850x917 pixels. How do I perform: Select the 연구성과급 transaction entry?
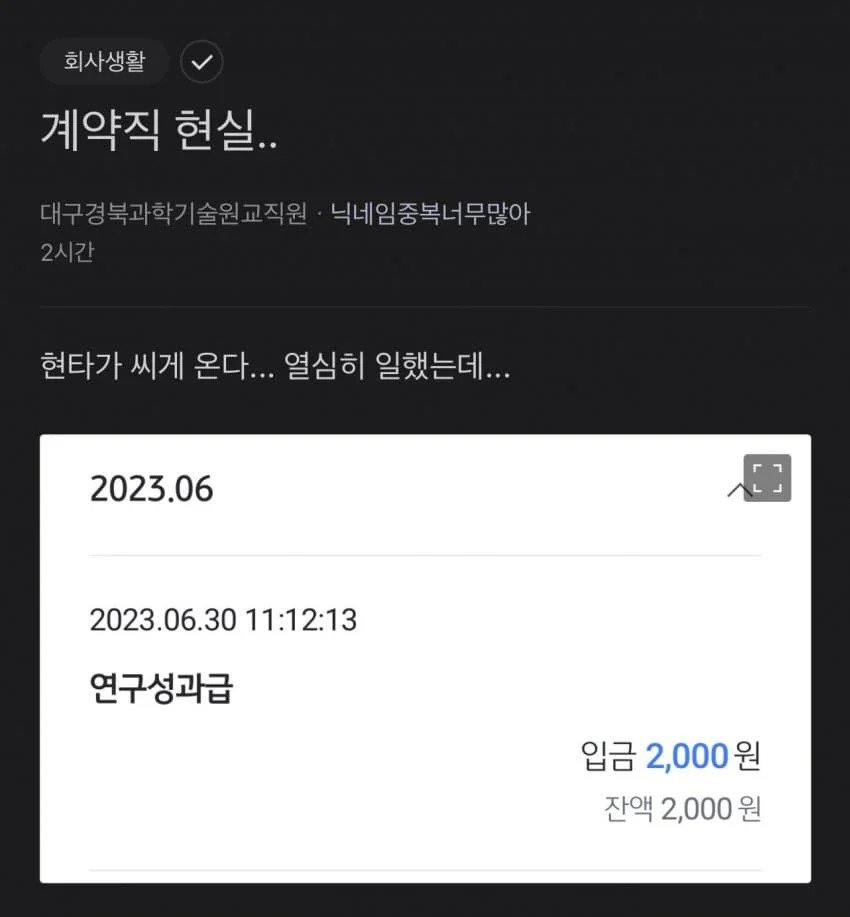point(160,690)
